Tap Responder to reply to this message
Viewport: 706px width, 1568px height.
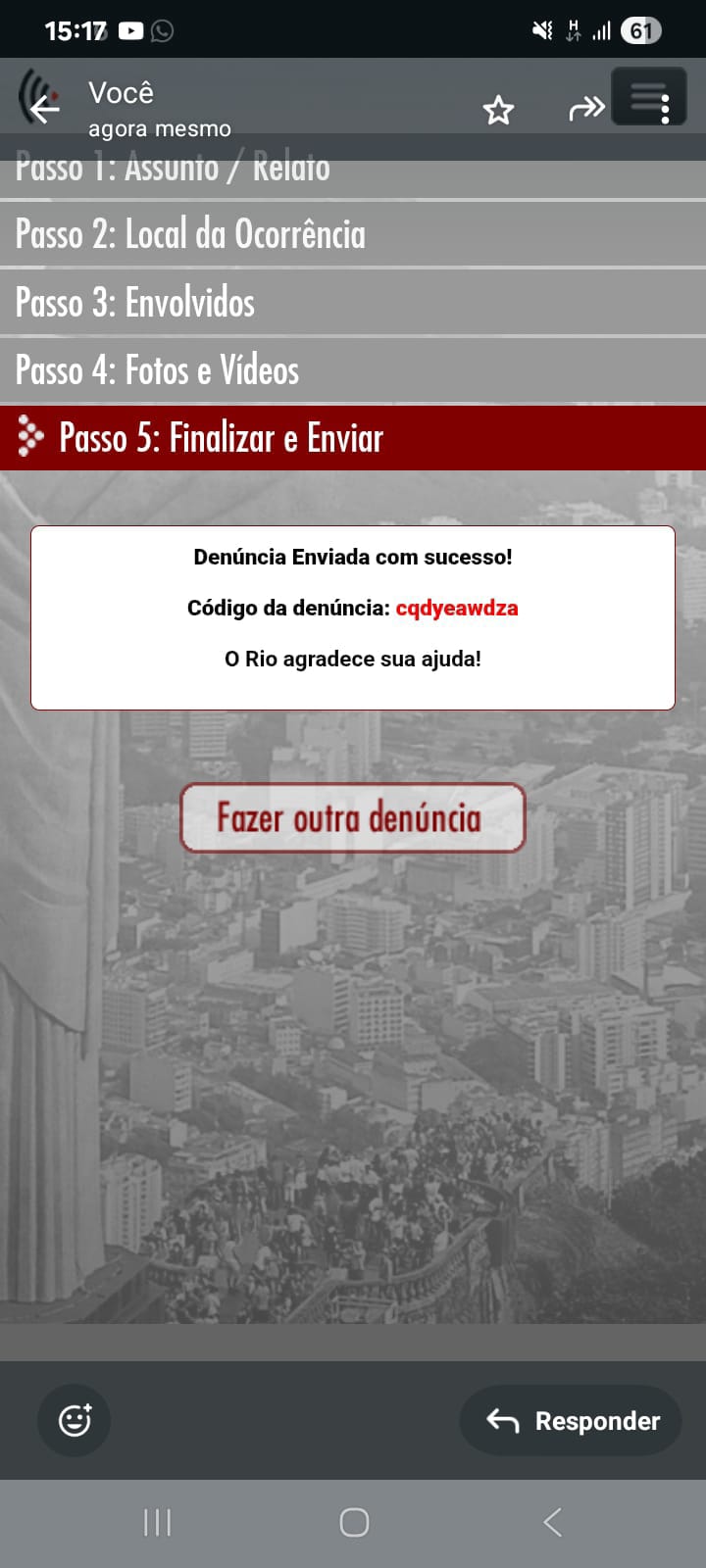572,1420
